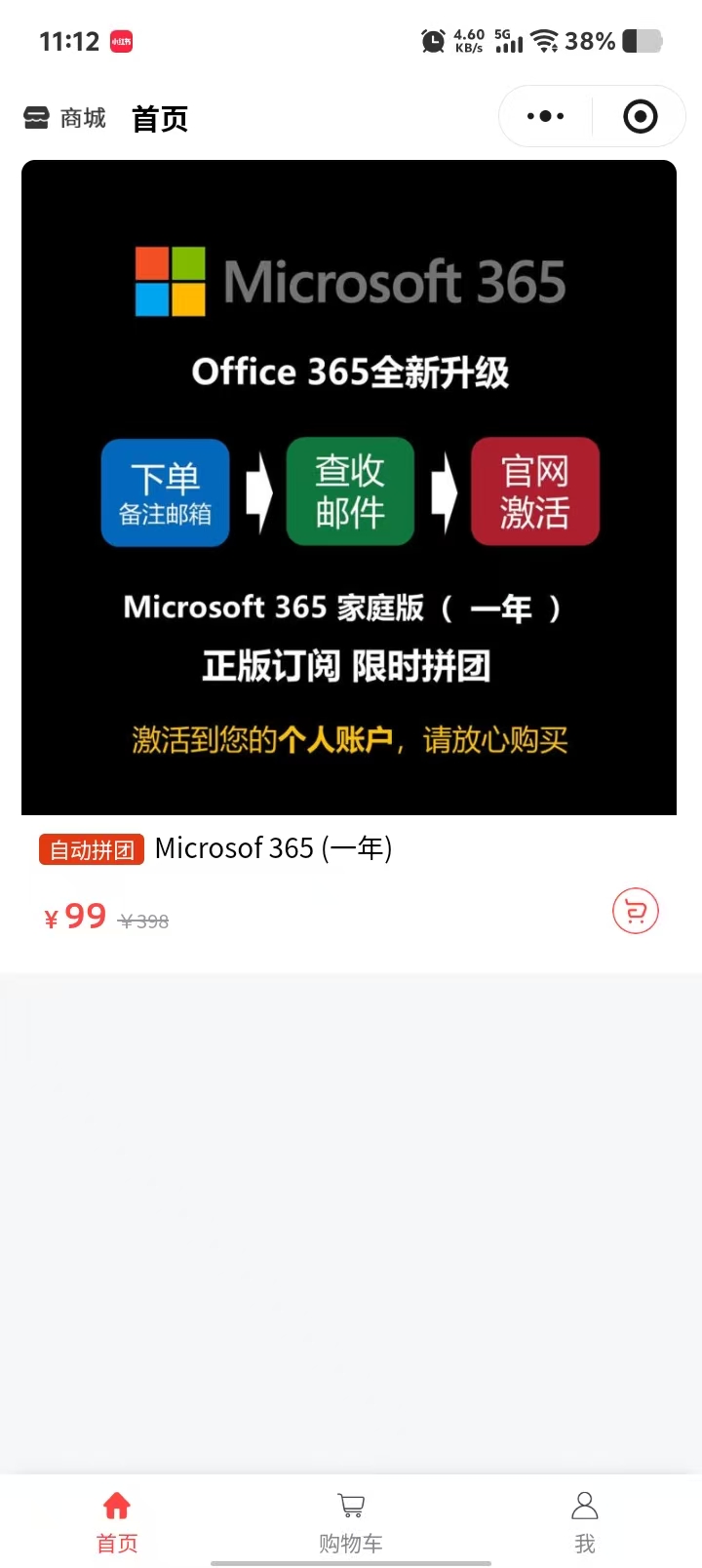Switch to the 首页 tab
702x1568 pixels.
117,1521
